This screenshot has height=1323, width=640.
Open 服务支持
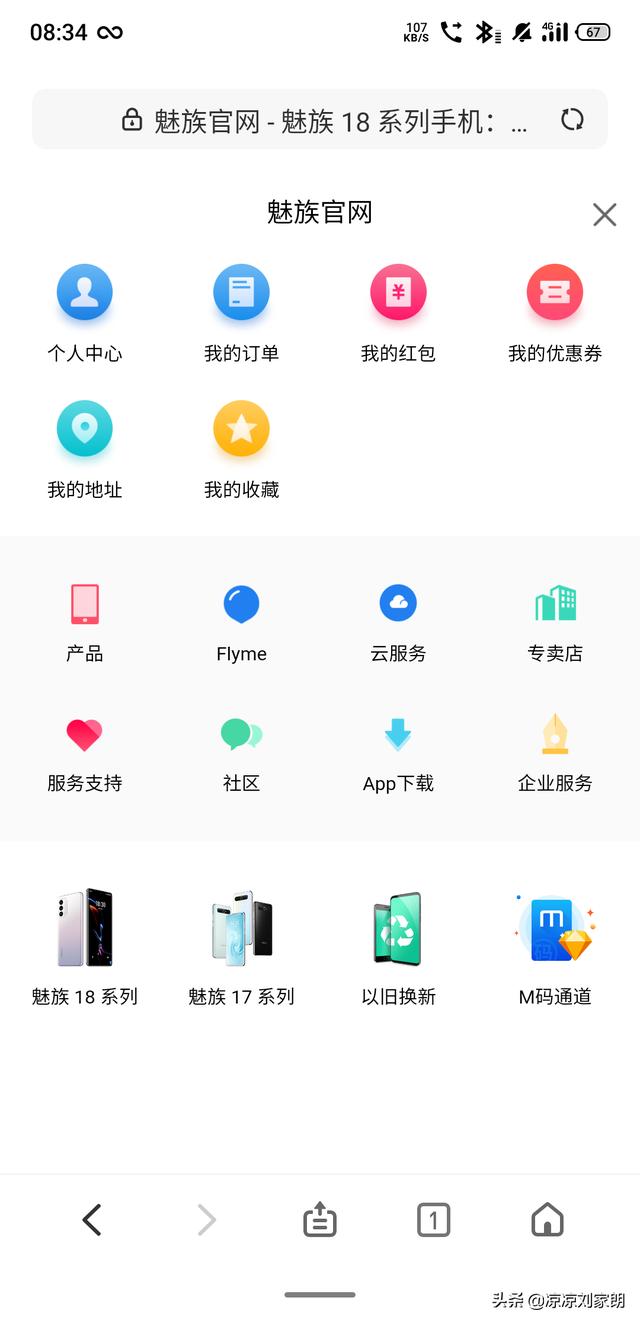[x=85, y=753]
